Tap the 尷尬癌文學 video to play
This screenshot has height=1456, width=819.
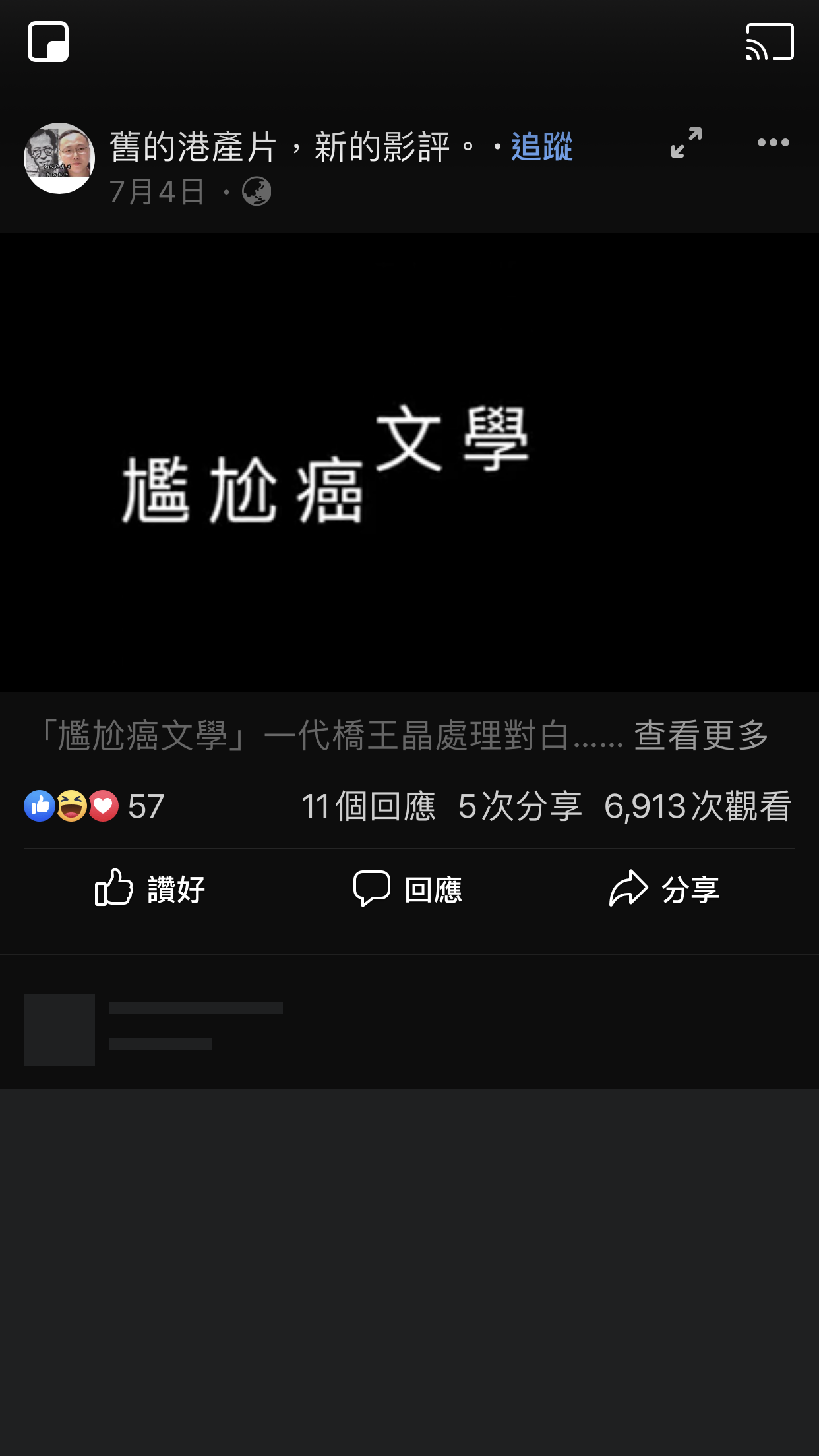[409, 462]
